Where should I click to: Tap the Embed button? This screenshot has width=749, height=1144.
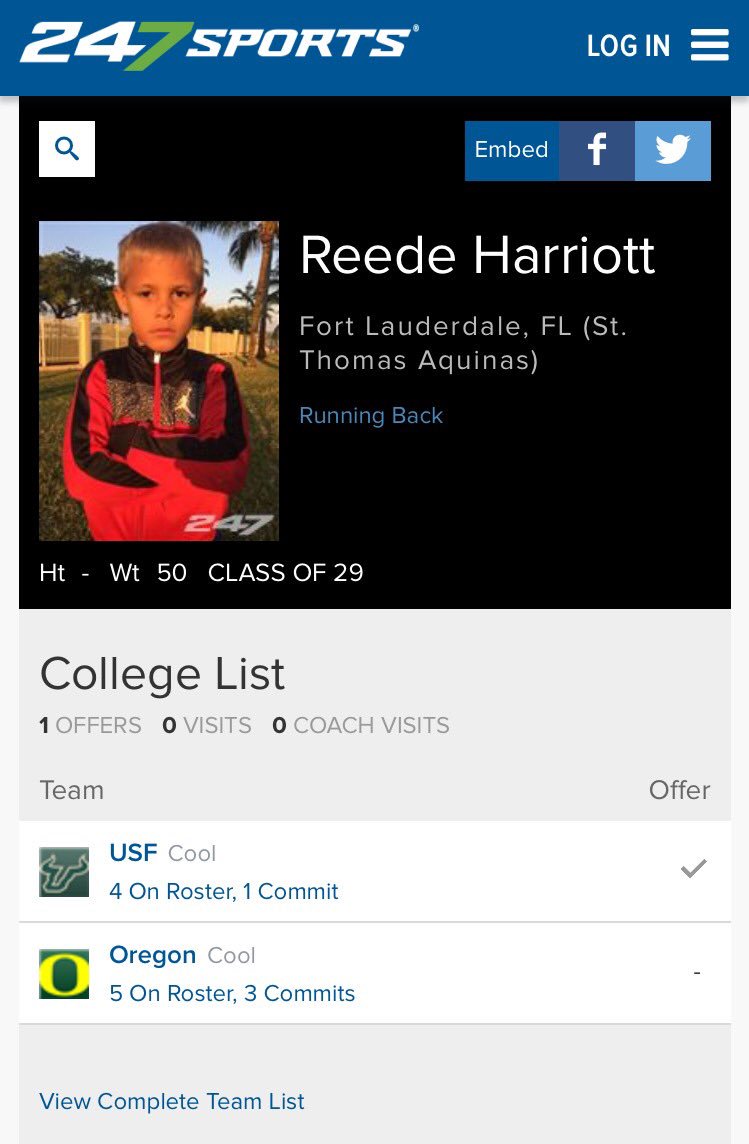[511, 150]
